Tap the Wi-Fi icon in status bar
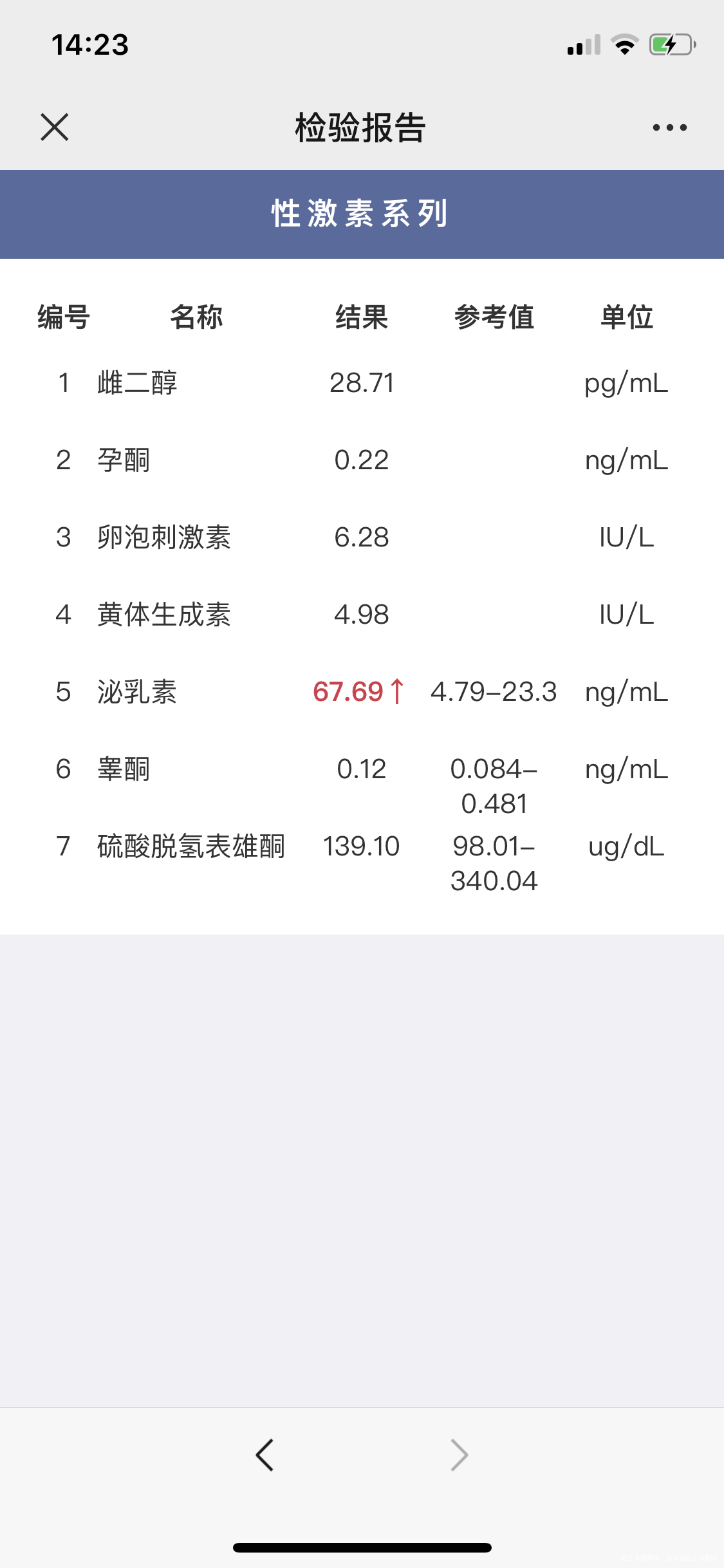The width and height of the screenshot is (724, 1568). (x=623, y=44)
